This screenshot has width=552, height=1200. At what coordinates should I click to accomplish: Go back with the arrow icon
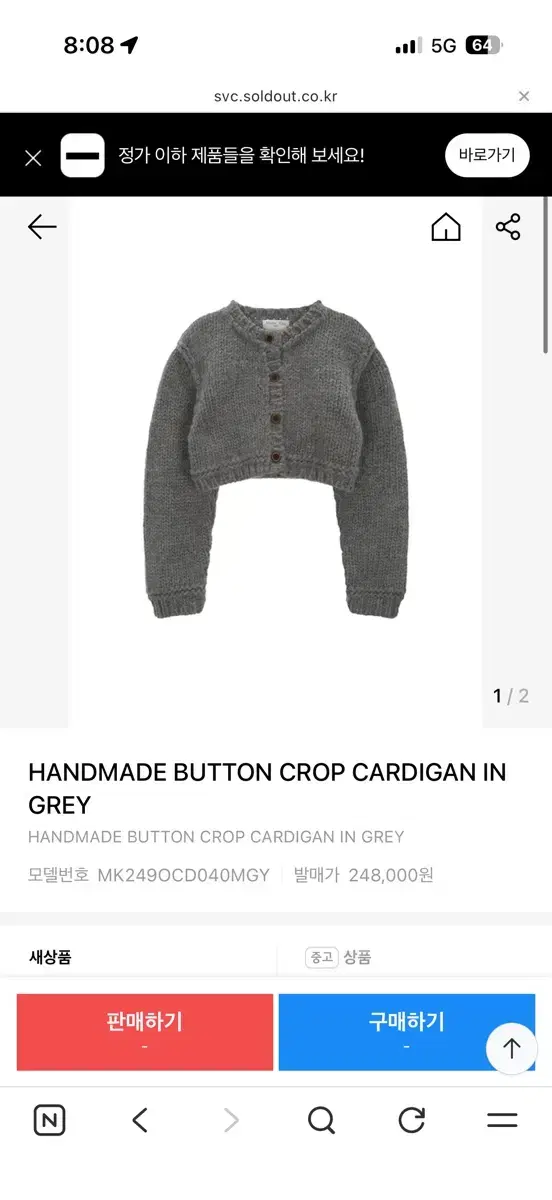pos(42,227)
